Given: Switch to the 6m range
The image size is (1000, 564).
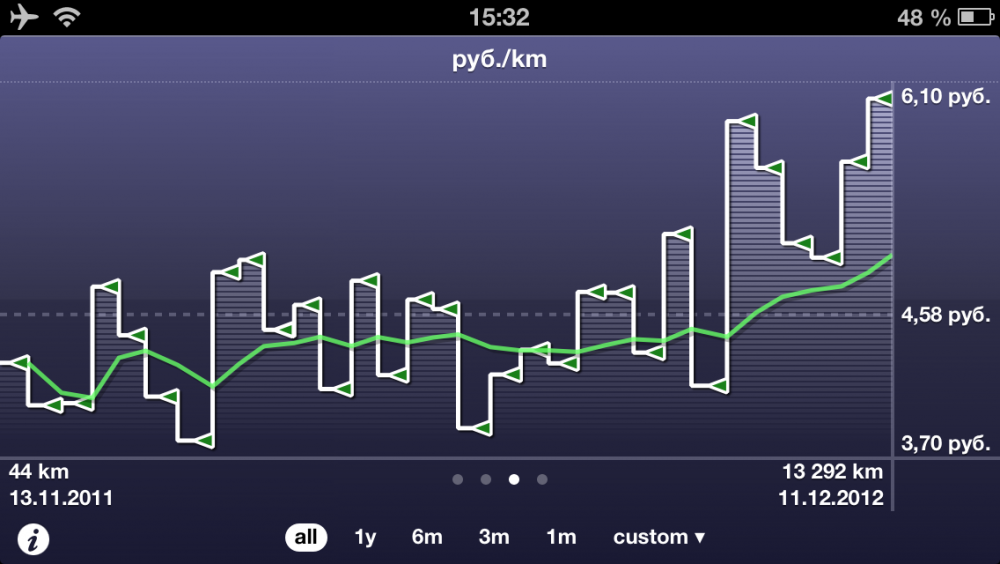Looking at the screenshot, I should coord(427,537).
